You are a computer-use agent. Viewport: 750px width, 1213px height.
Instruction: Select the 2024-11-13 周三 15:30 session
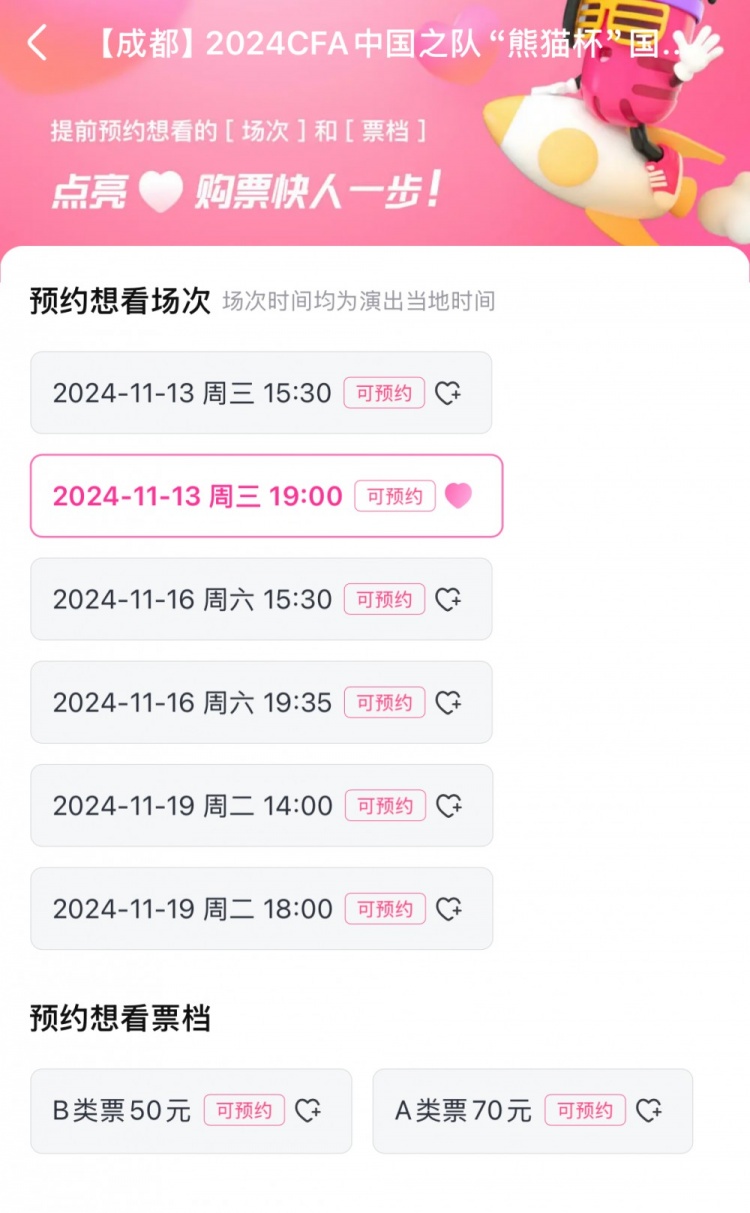260,393
